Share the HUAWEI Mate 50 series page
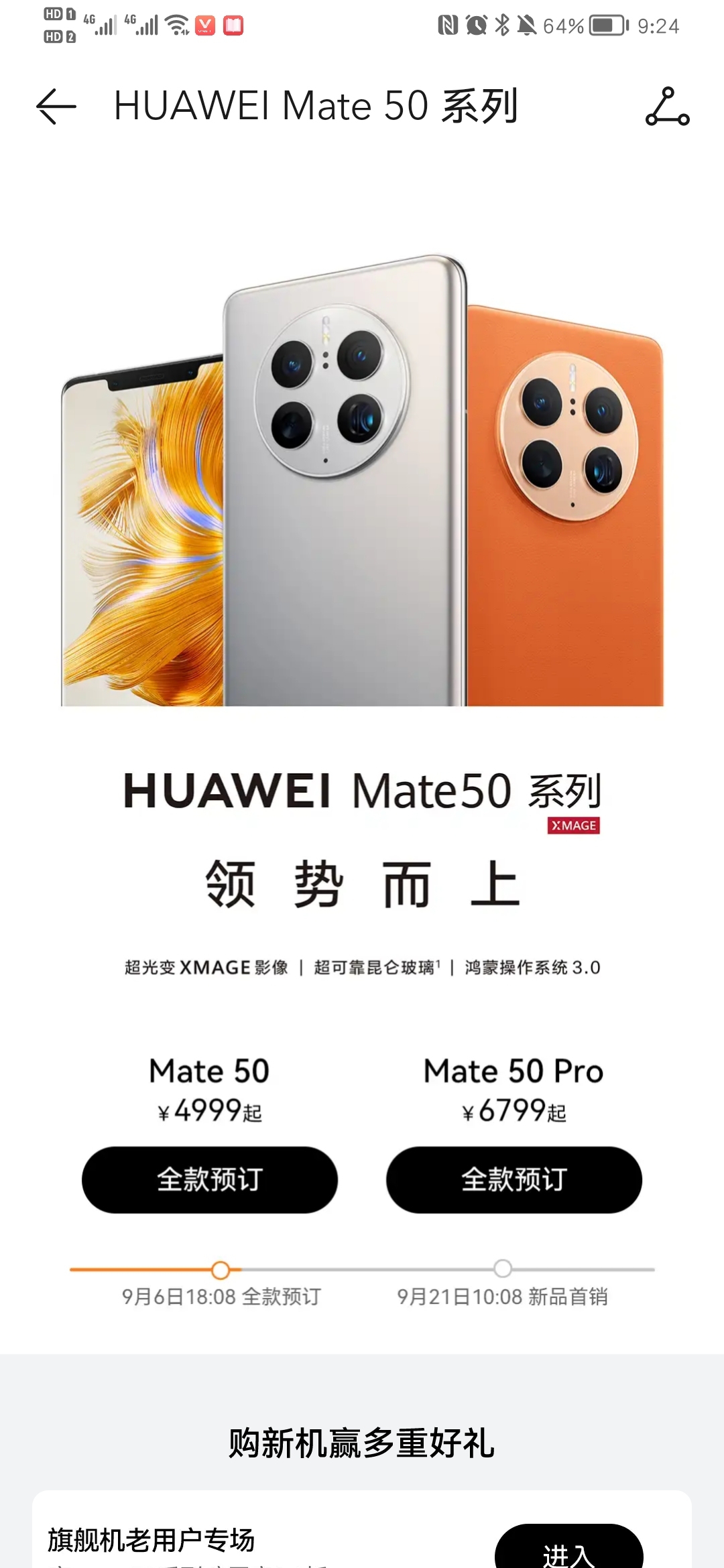The height and width of the screenshot is (1568, 724). 667,107
